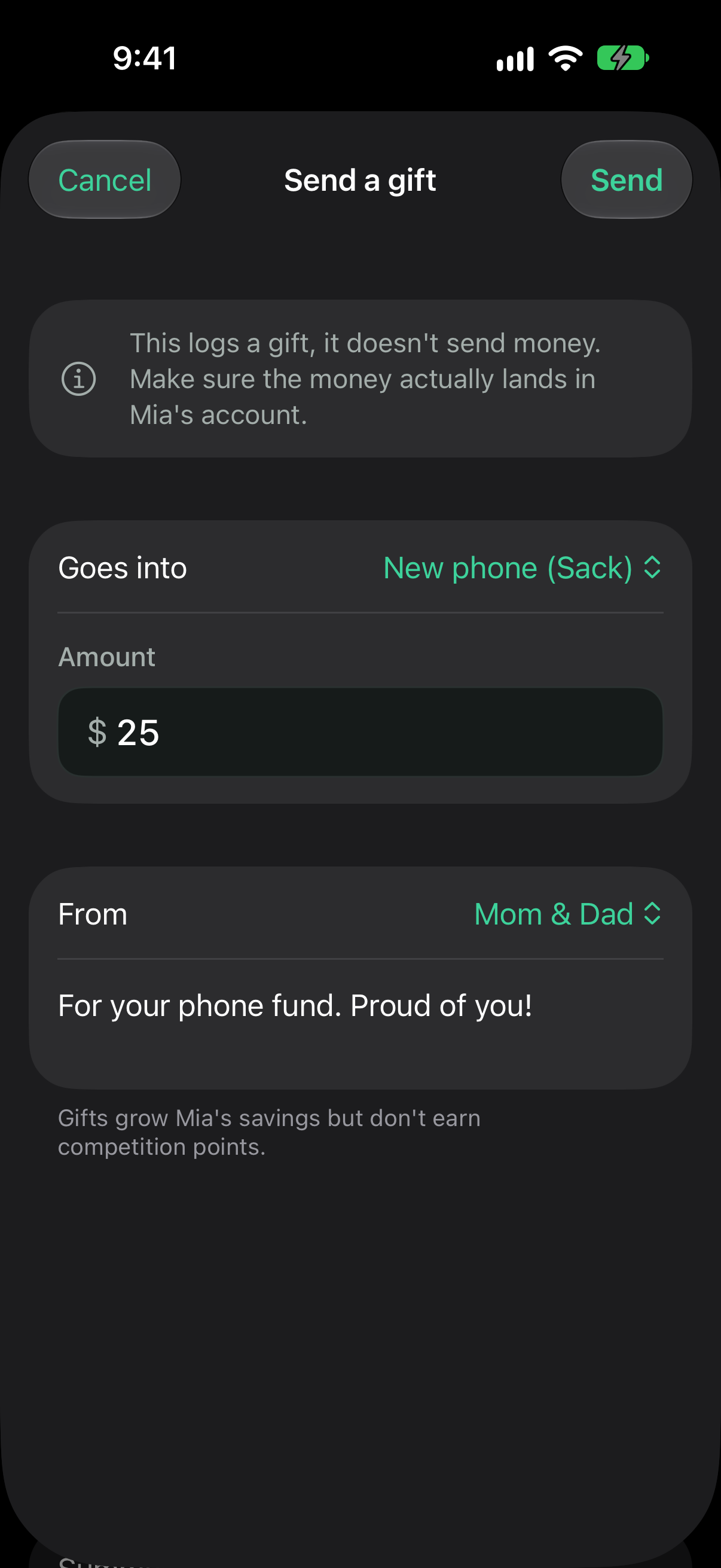
Task: Cancel sending the gift
Action: click(105, 179)
